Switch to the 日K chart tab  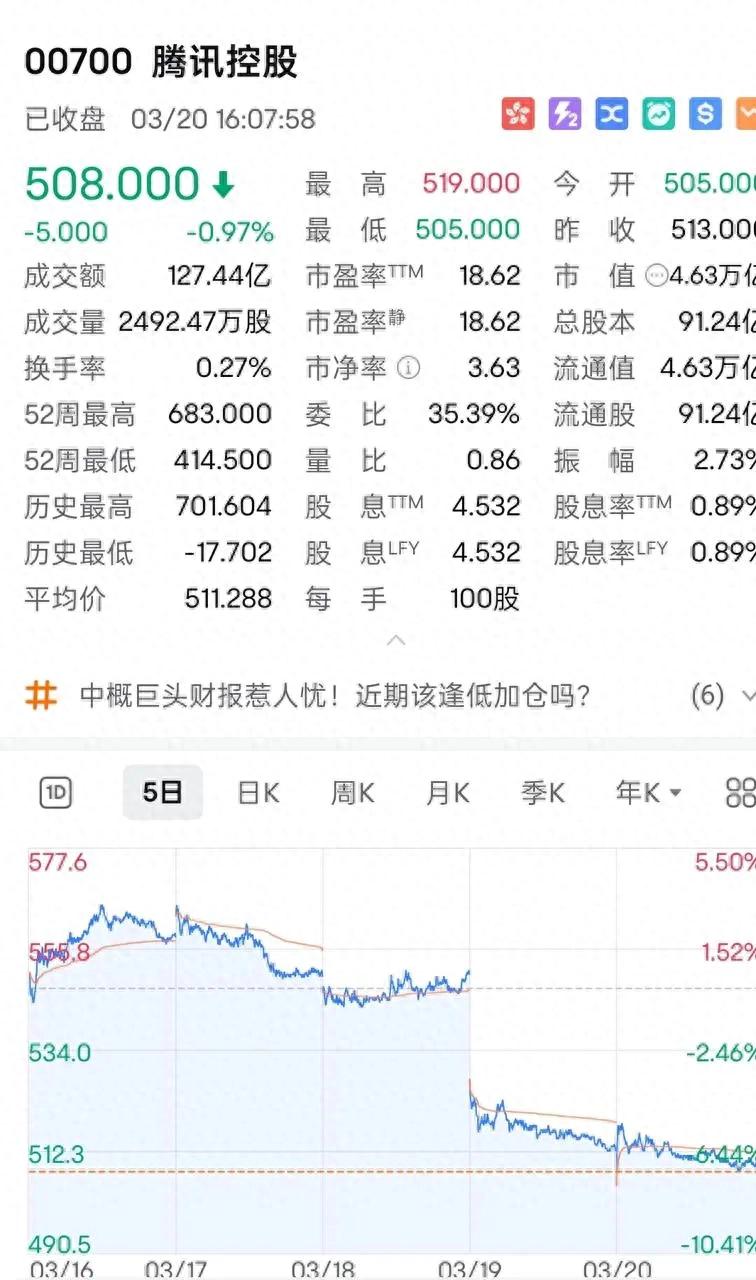click(x=256, y=791)
